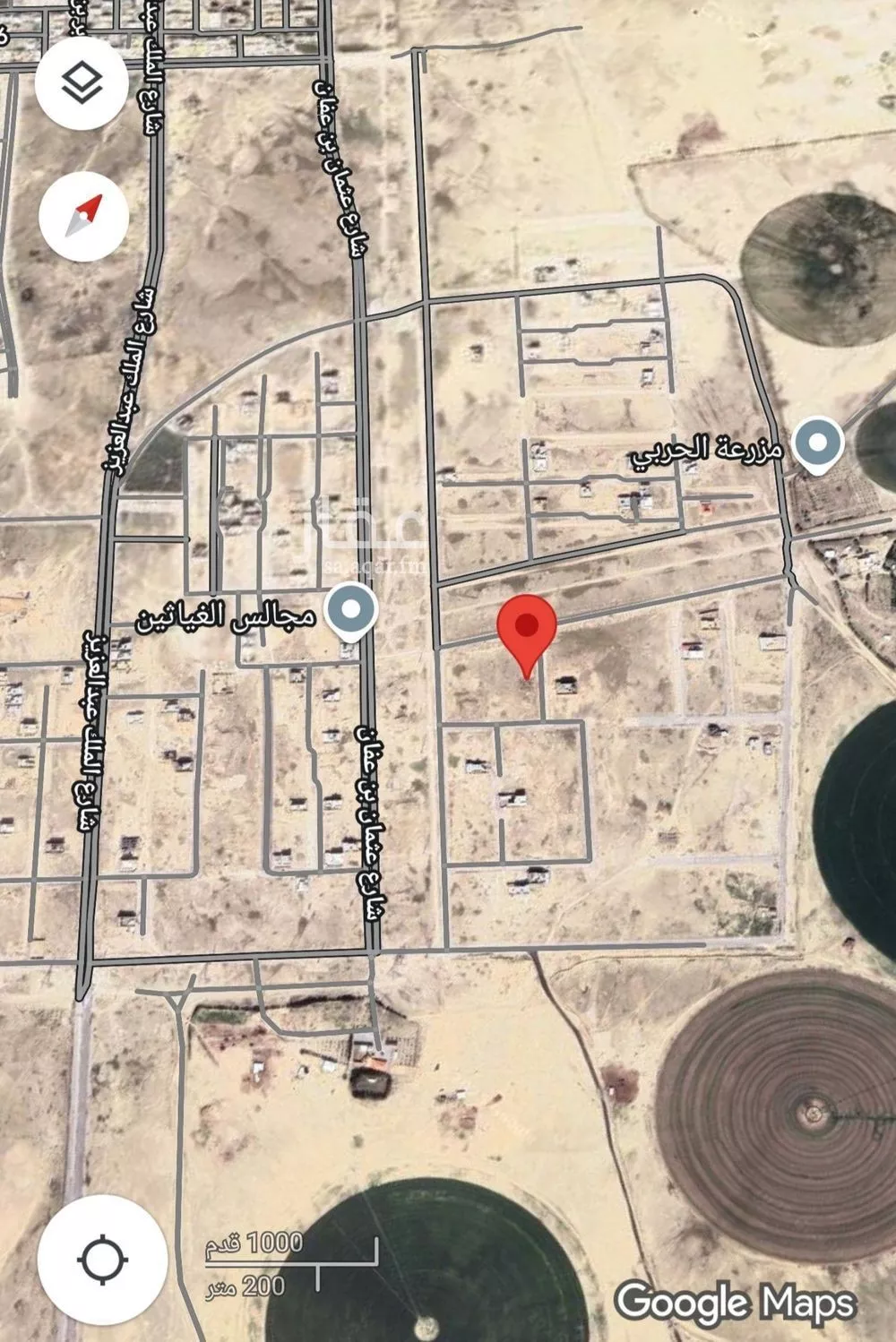Open the map layers button

tap(82, 83)
